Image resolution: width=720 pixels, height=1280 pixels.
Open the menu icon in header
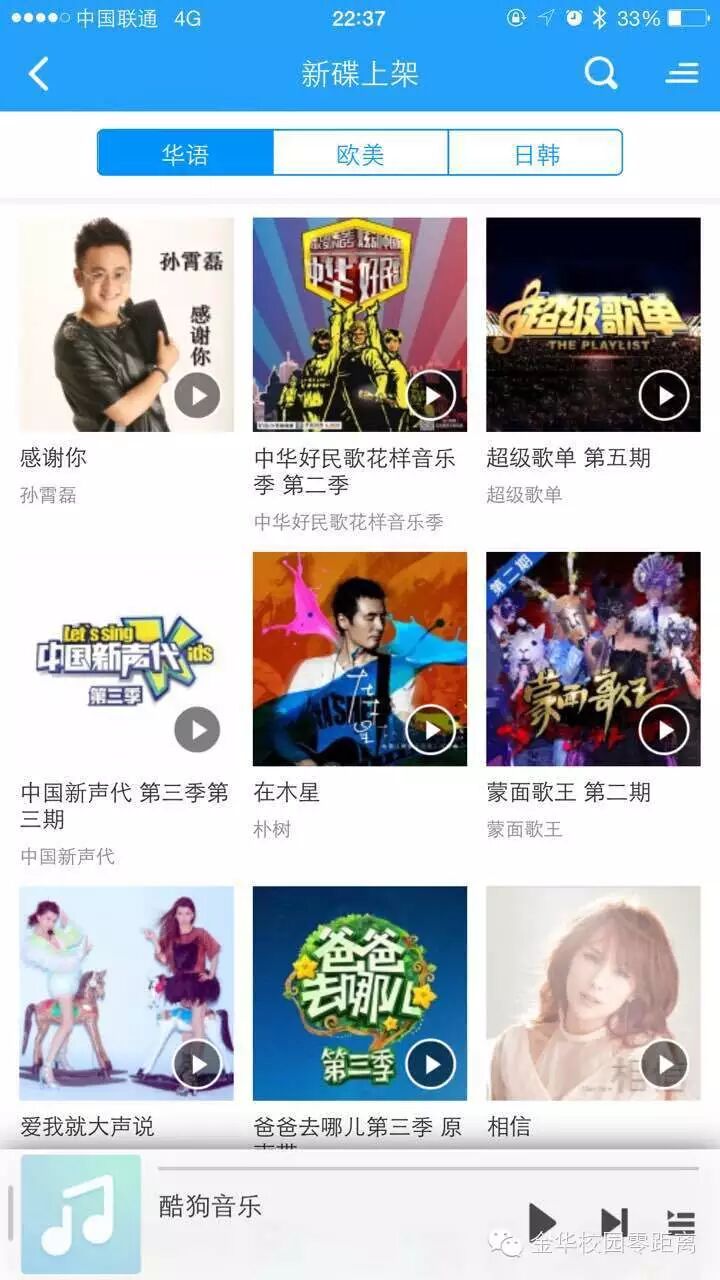tap(682, 73)
